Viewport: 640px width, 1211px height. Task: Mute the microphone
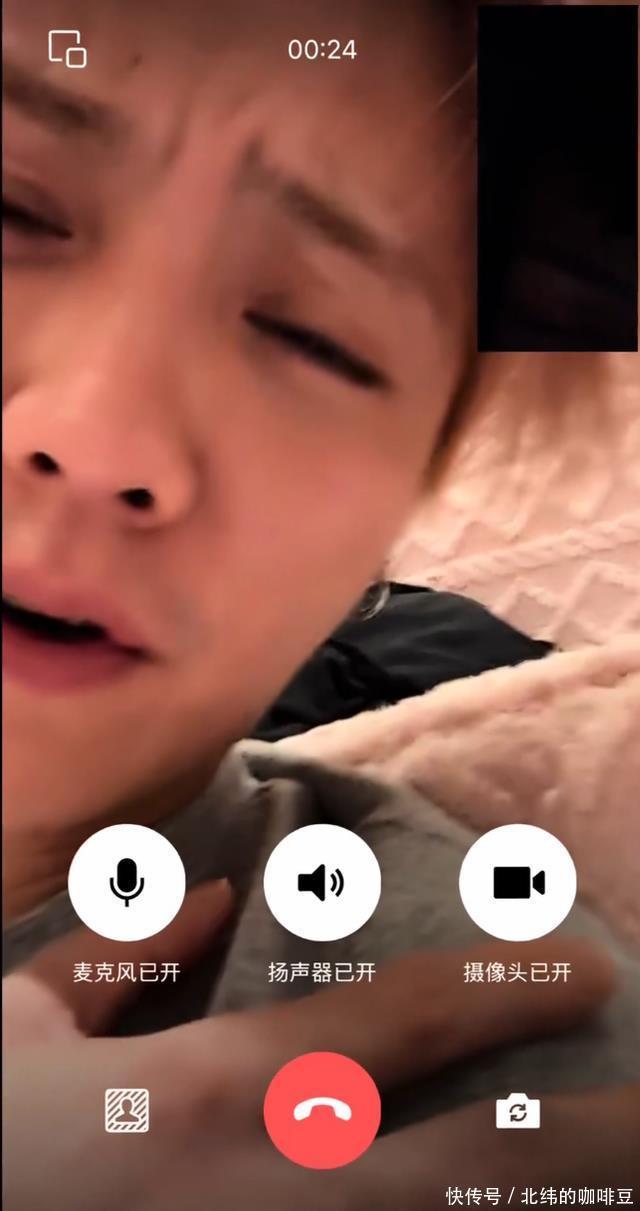pyautogui.click(x=126, y=882)
